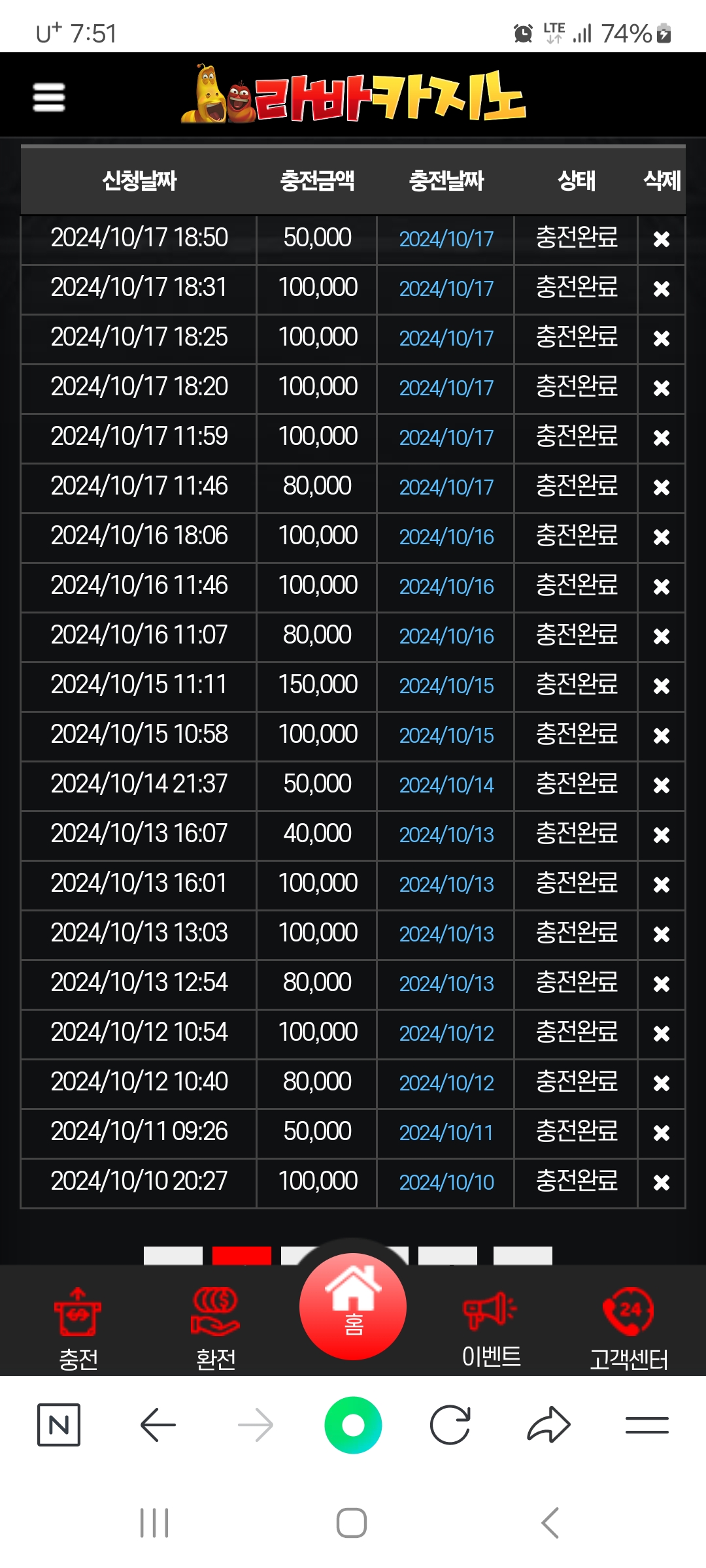This screenshot has height=1568, width=706.
Task: Switch to the 환전 tab
Action: tap(216, 1328)
